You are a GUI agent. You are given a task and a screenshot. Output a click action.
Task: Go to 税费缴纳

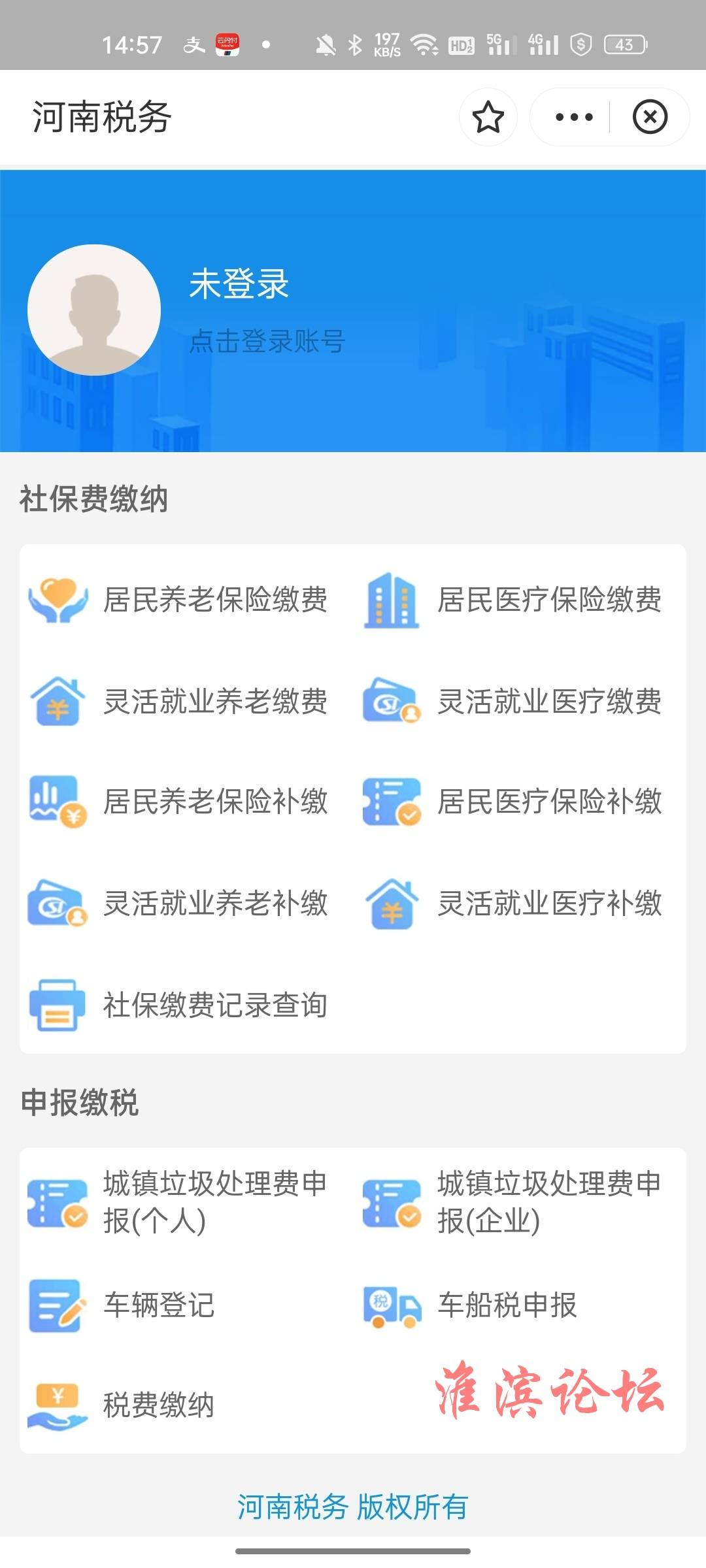tap(122, 1405)
